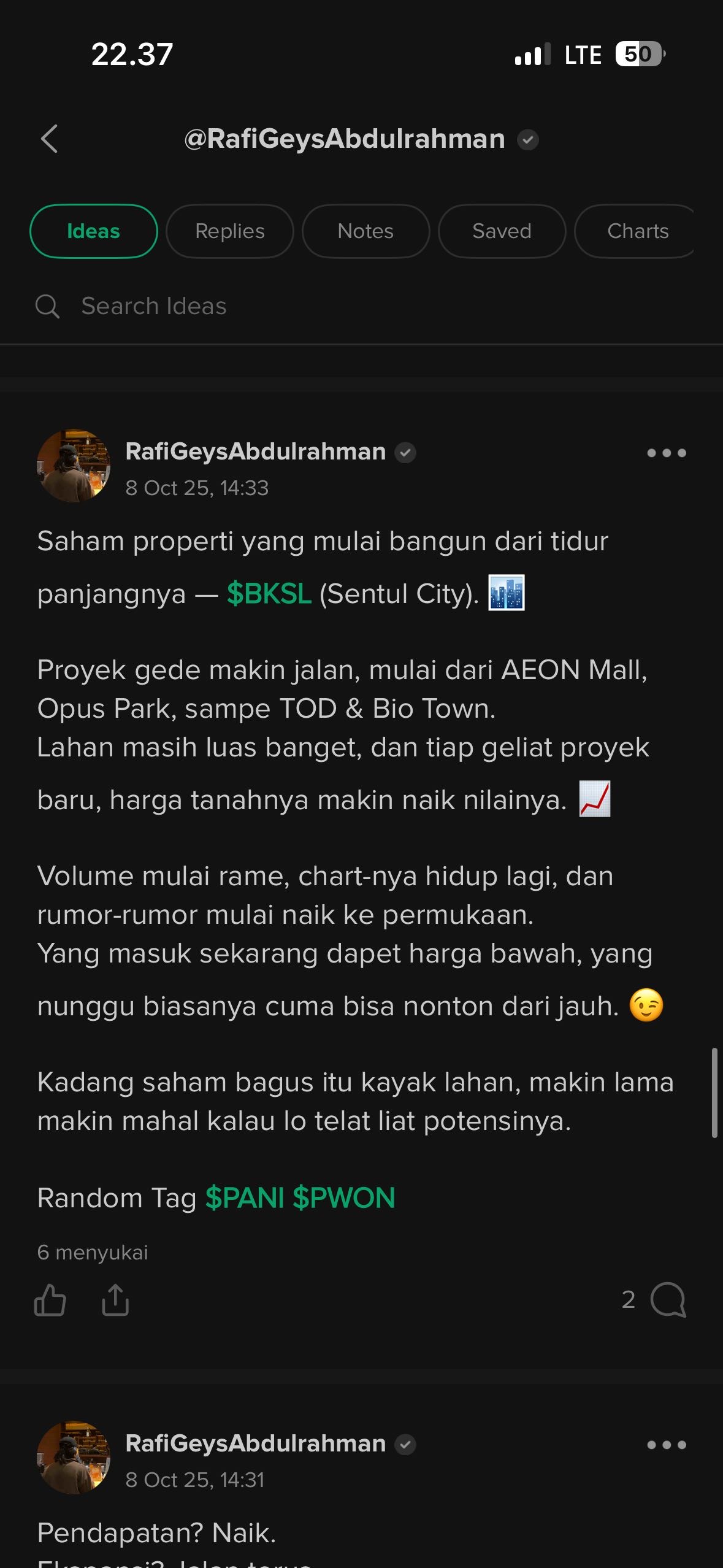Share the Sentul City post
This screenshot has width=723, height=1568.
(115, 1300)
